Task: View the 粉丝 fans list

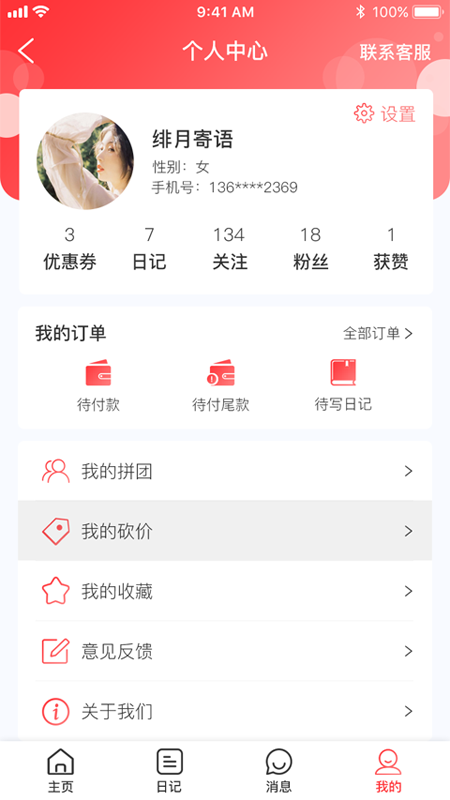Action: 310,249
